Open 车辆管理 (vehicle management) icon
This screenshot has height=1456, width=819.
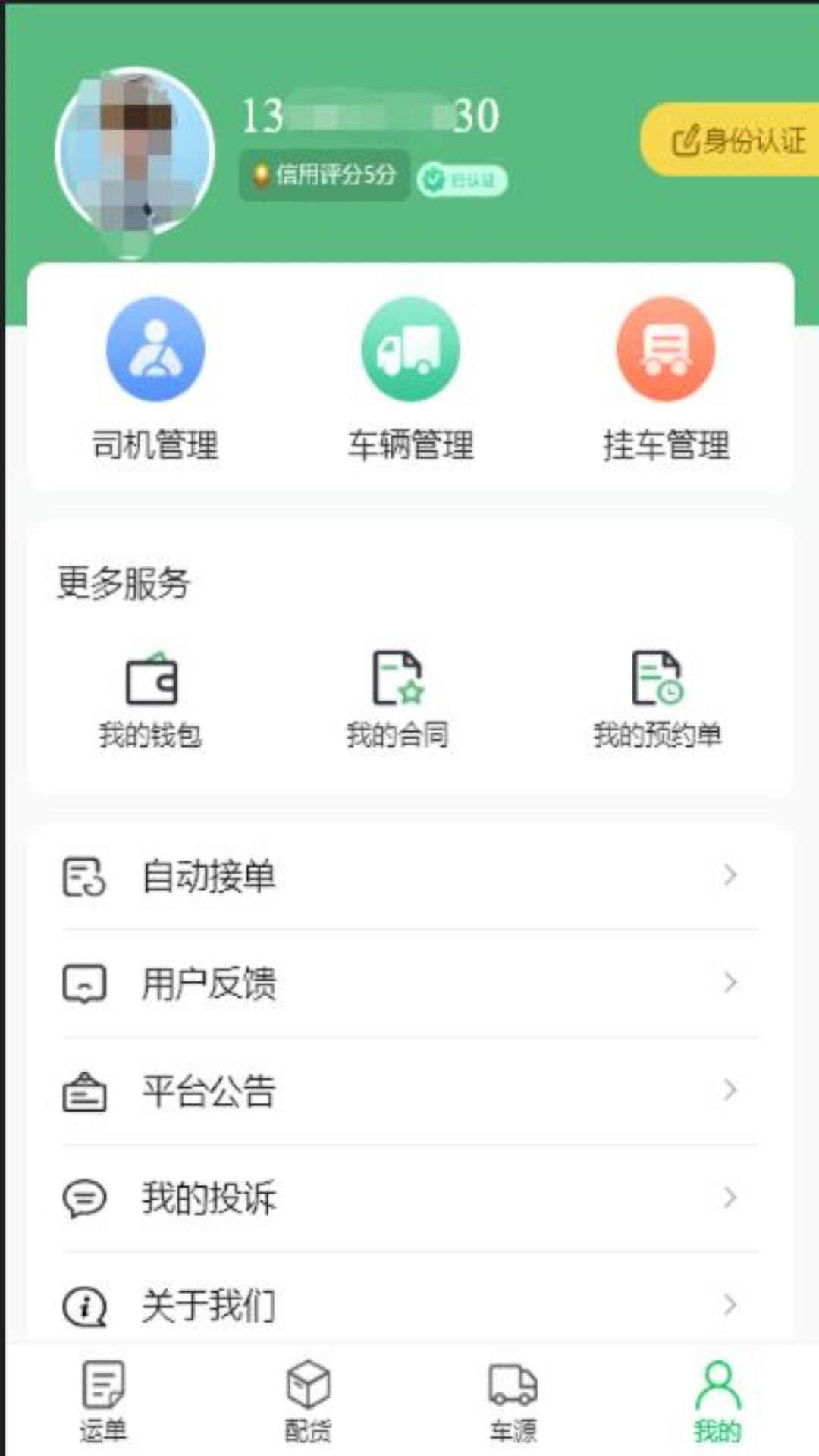pyautogui.click(x=409, y=347)
